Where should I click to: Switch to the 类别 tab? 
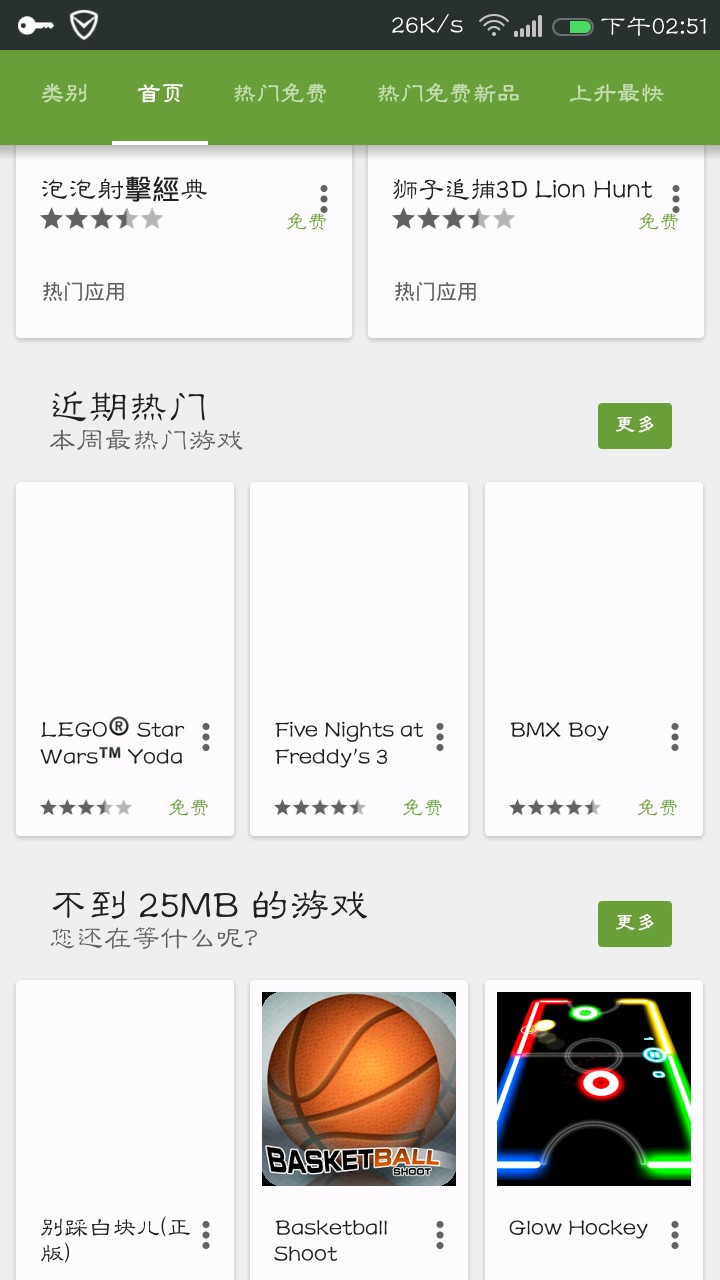[64, 94]
